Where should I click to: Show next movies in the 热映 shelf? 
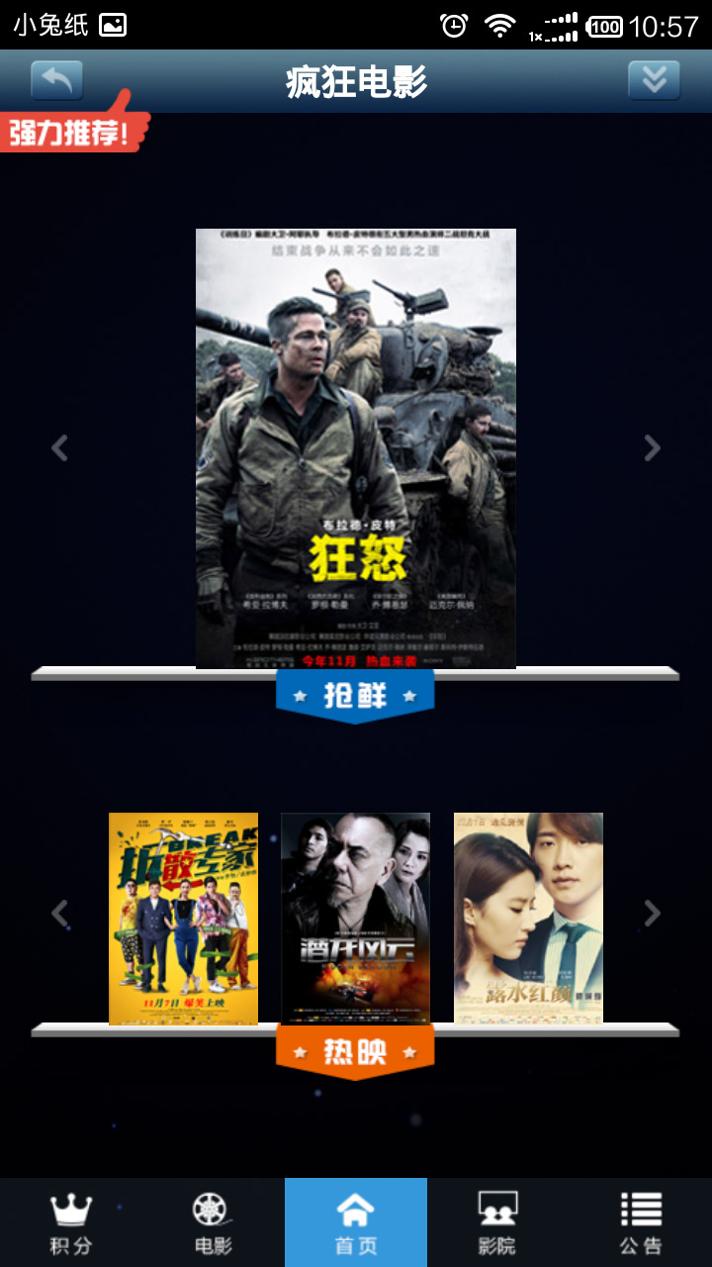pos(652,913)
